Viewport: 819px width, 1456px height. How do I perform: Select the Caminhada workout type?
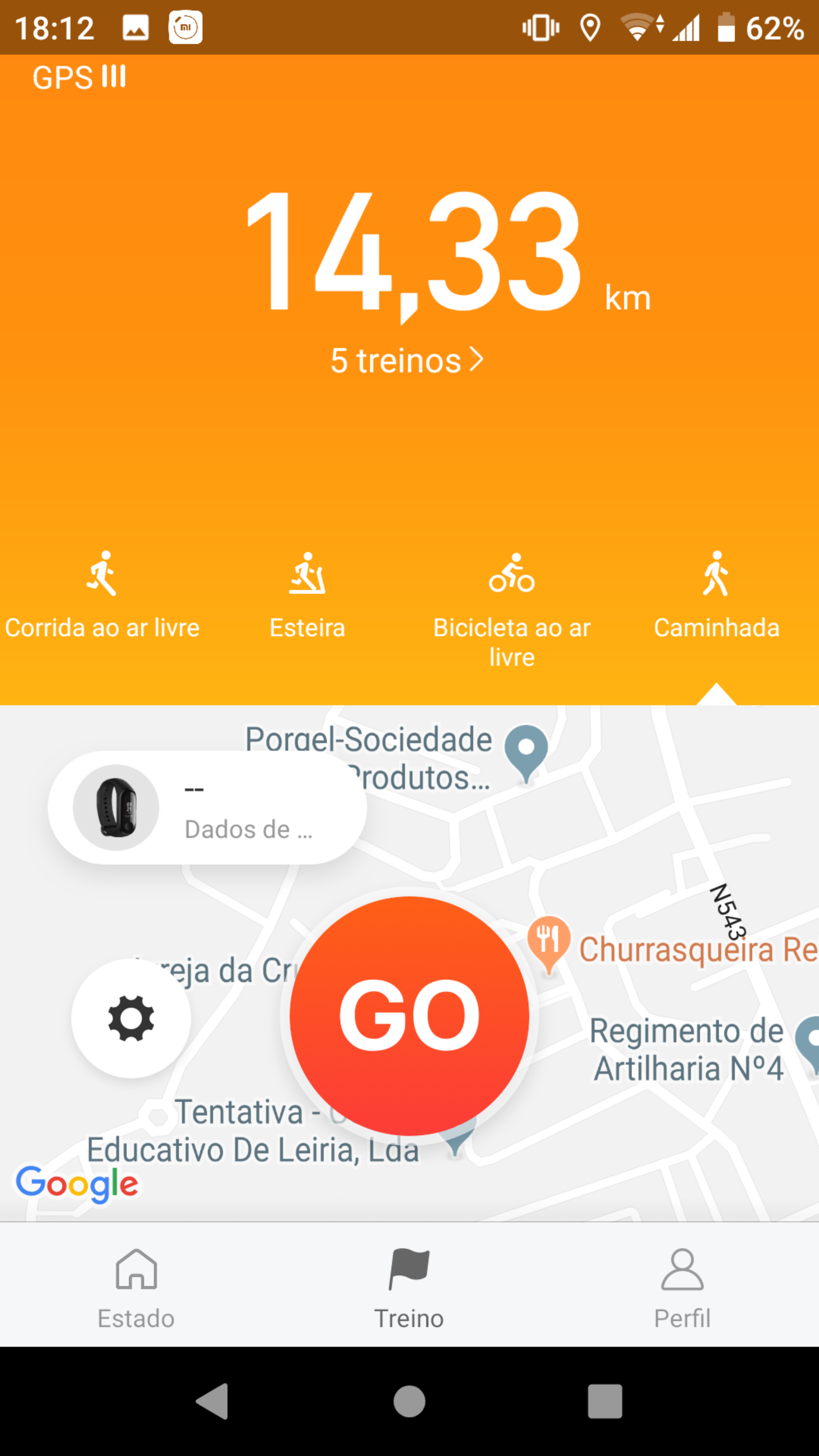(716, 596)
